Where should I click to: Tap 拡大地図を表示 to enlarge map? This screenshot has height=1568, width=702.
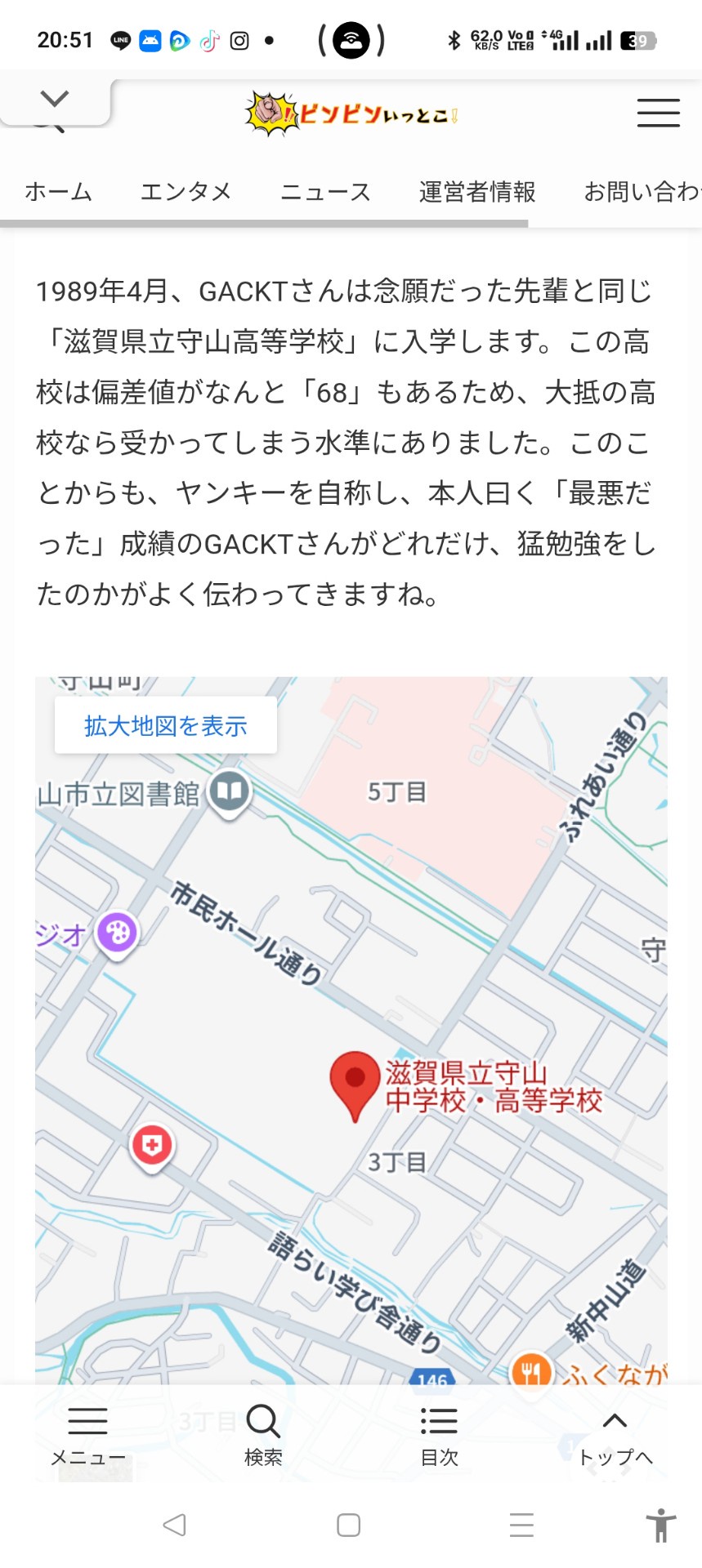[x=166, y=725]
